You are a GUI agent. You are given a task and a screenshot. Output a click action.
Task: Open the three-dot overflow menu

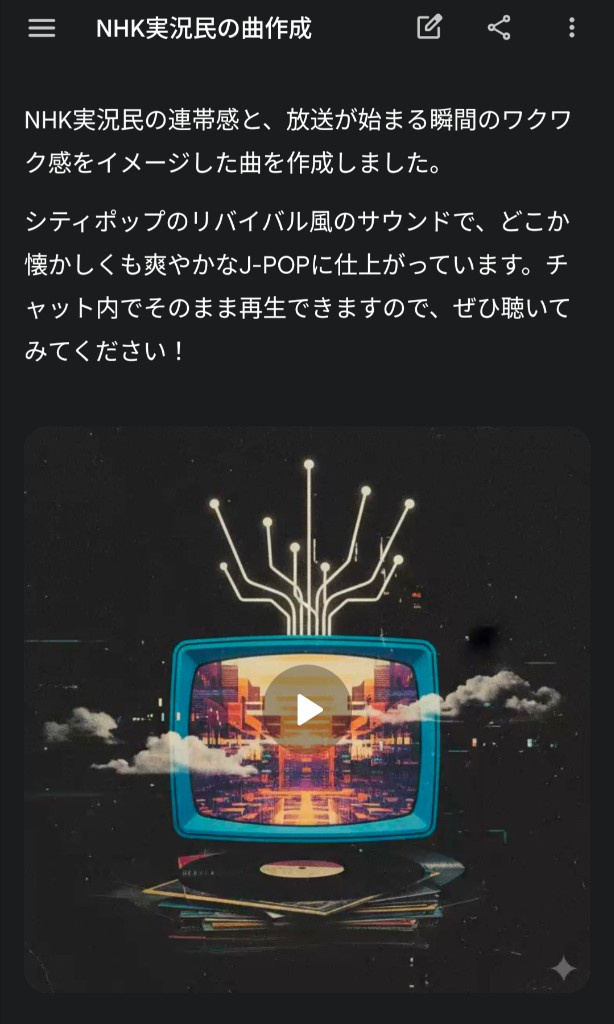[571, 28]
